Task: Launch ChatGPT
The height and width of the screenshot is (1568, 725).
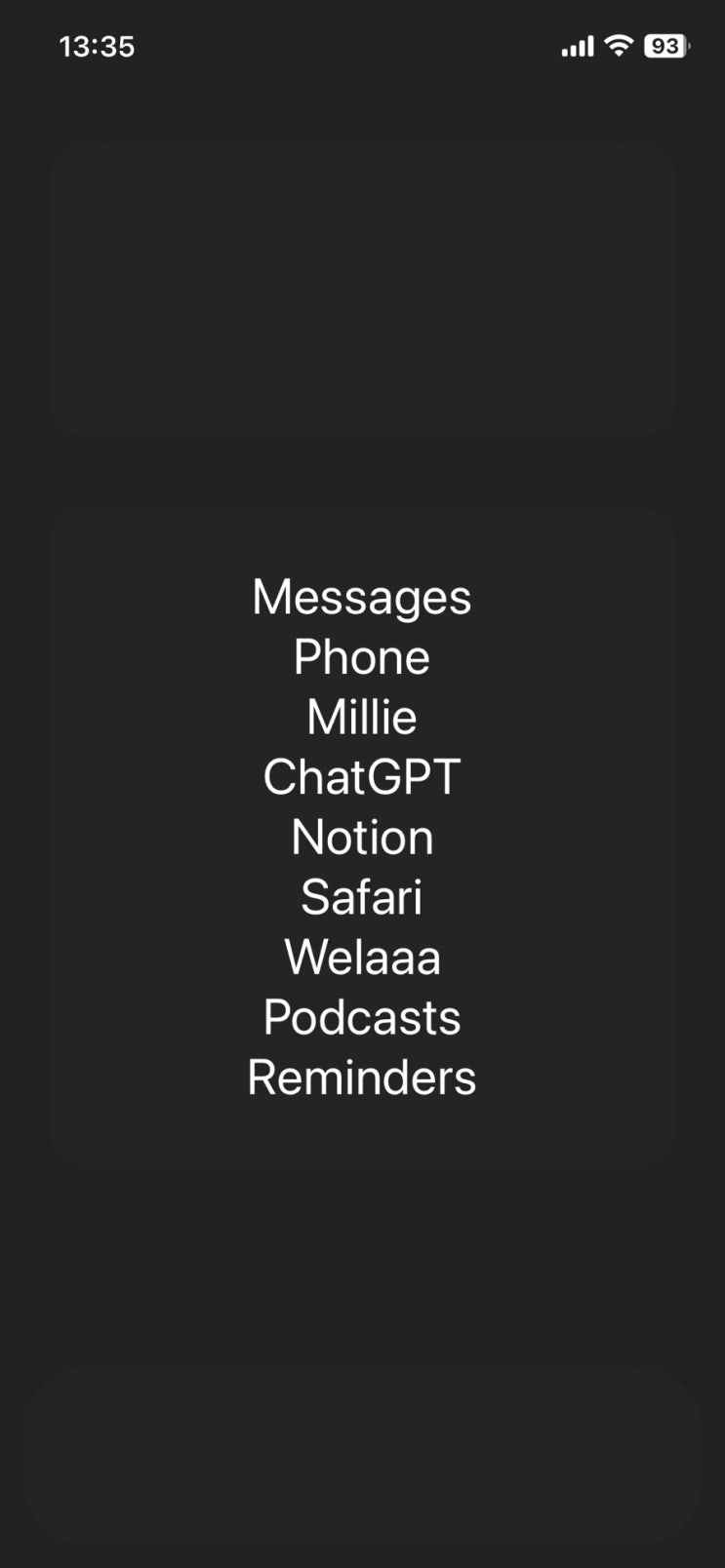Action: coord(362,777)
